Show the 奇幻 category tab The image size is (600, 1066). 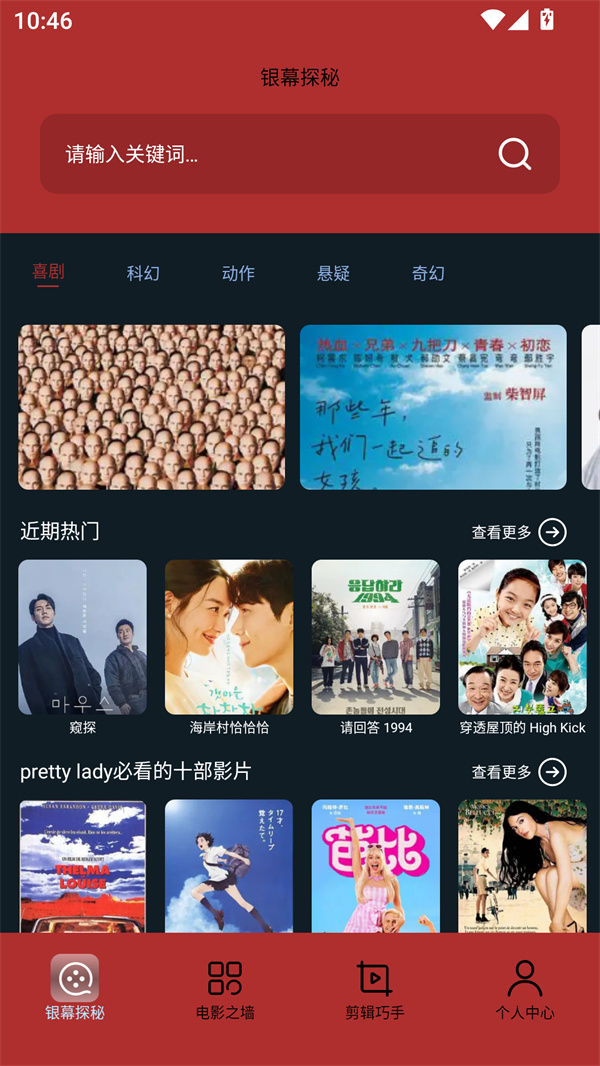[428, 273]
